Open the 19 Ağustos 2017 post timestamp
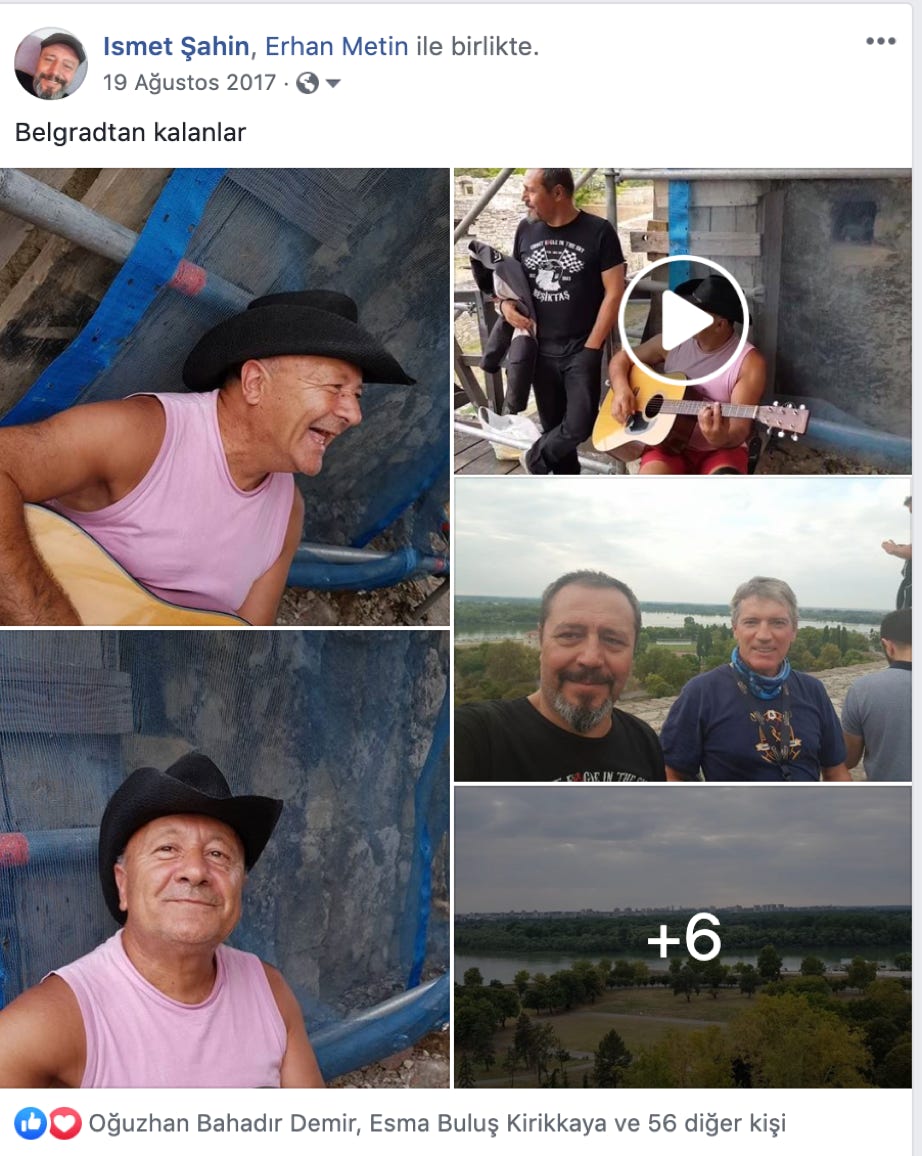The width and height of the screenshot is (922, 1156). [x=189, y=83]
